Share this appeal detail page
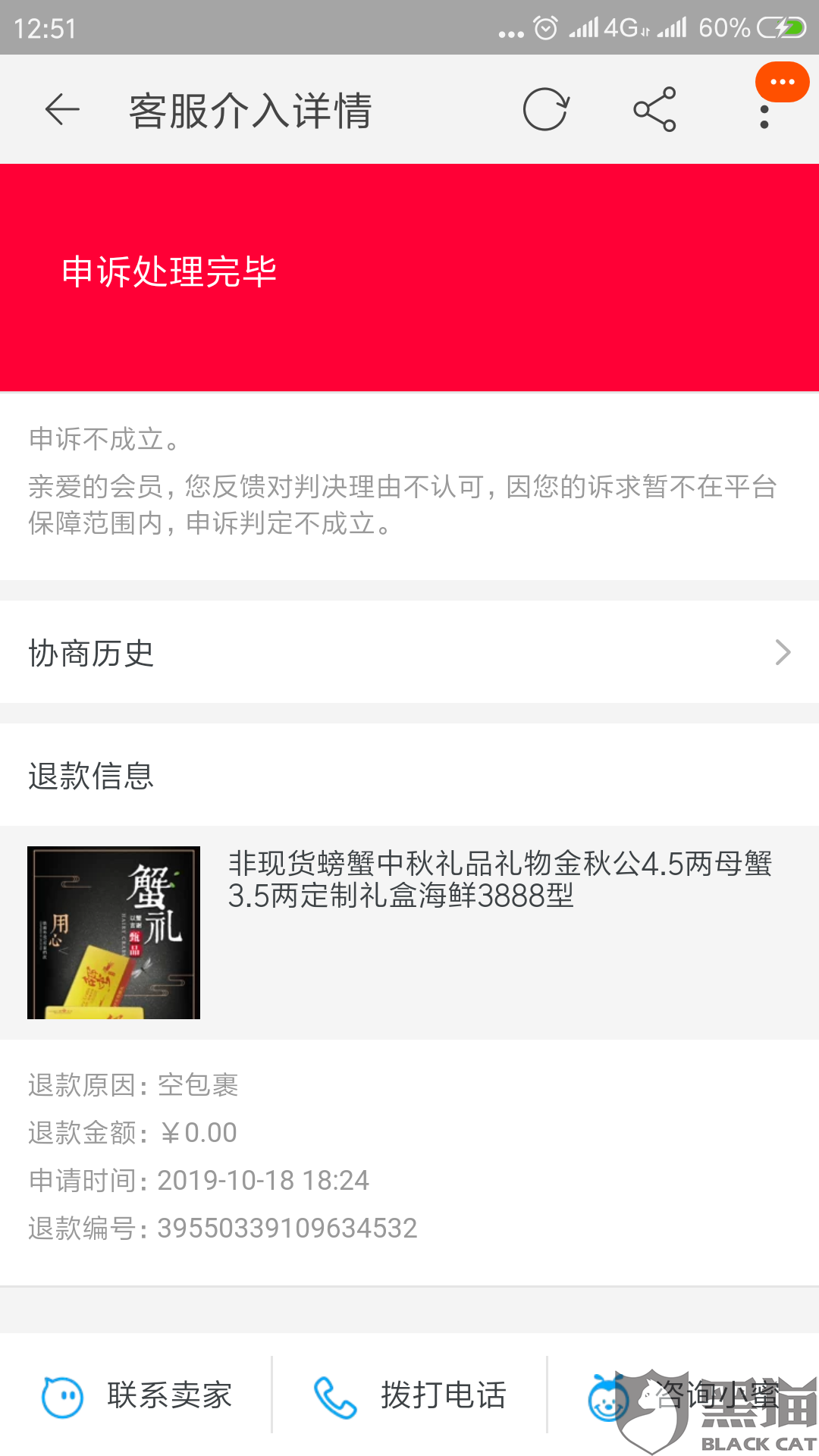The image size is (819, 1456). click(654, 110)
